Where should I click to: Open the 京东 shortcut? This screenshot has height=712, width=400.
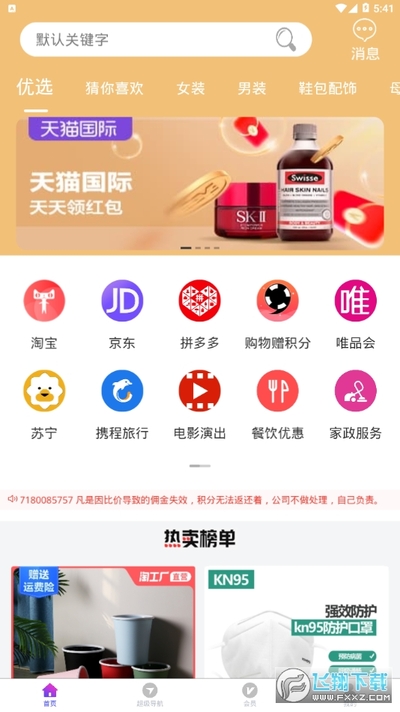tap(122, 315)
